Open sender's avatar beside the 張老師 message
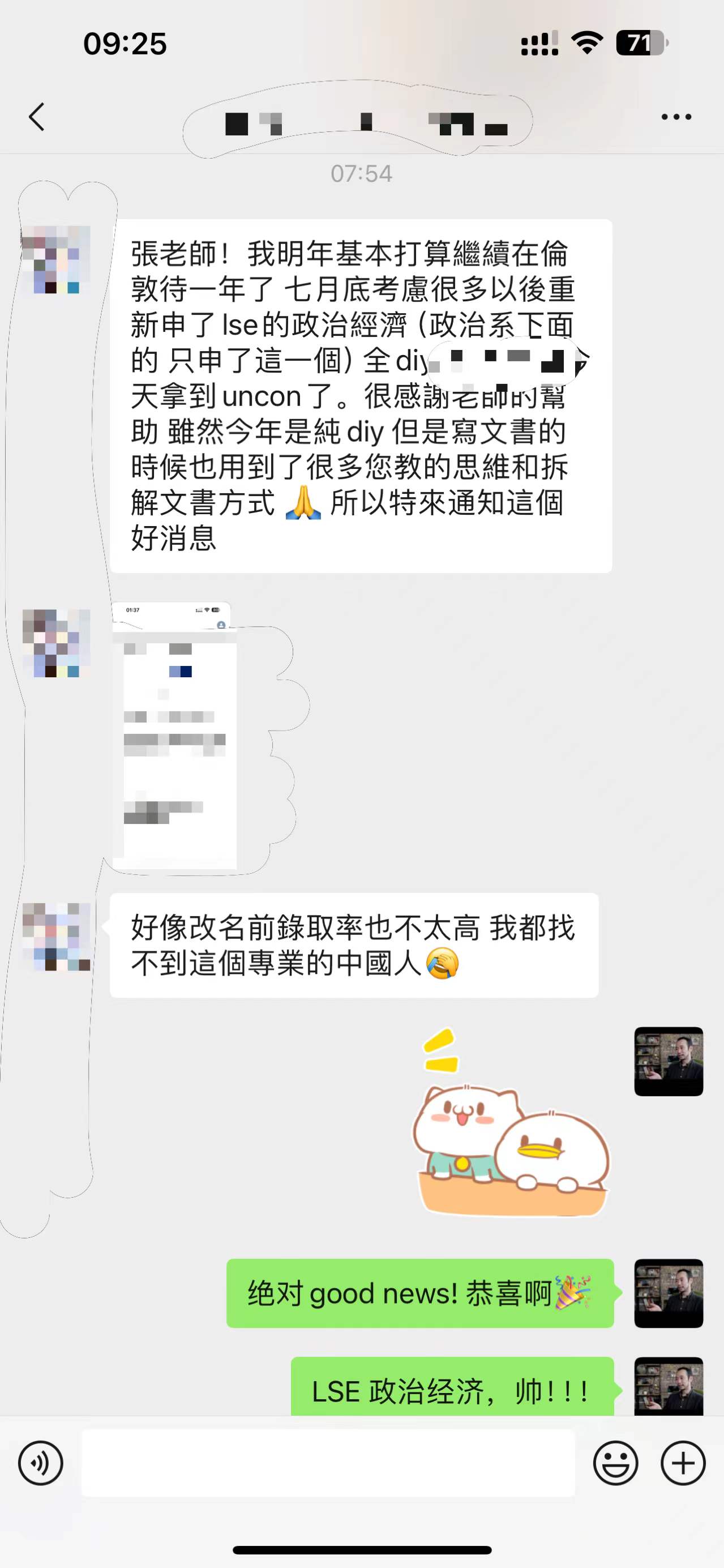The image size is (724, 1568). tap(56, 260)
